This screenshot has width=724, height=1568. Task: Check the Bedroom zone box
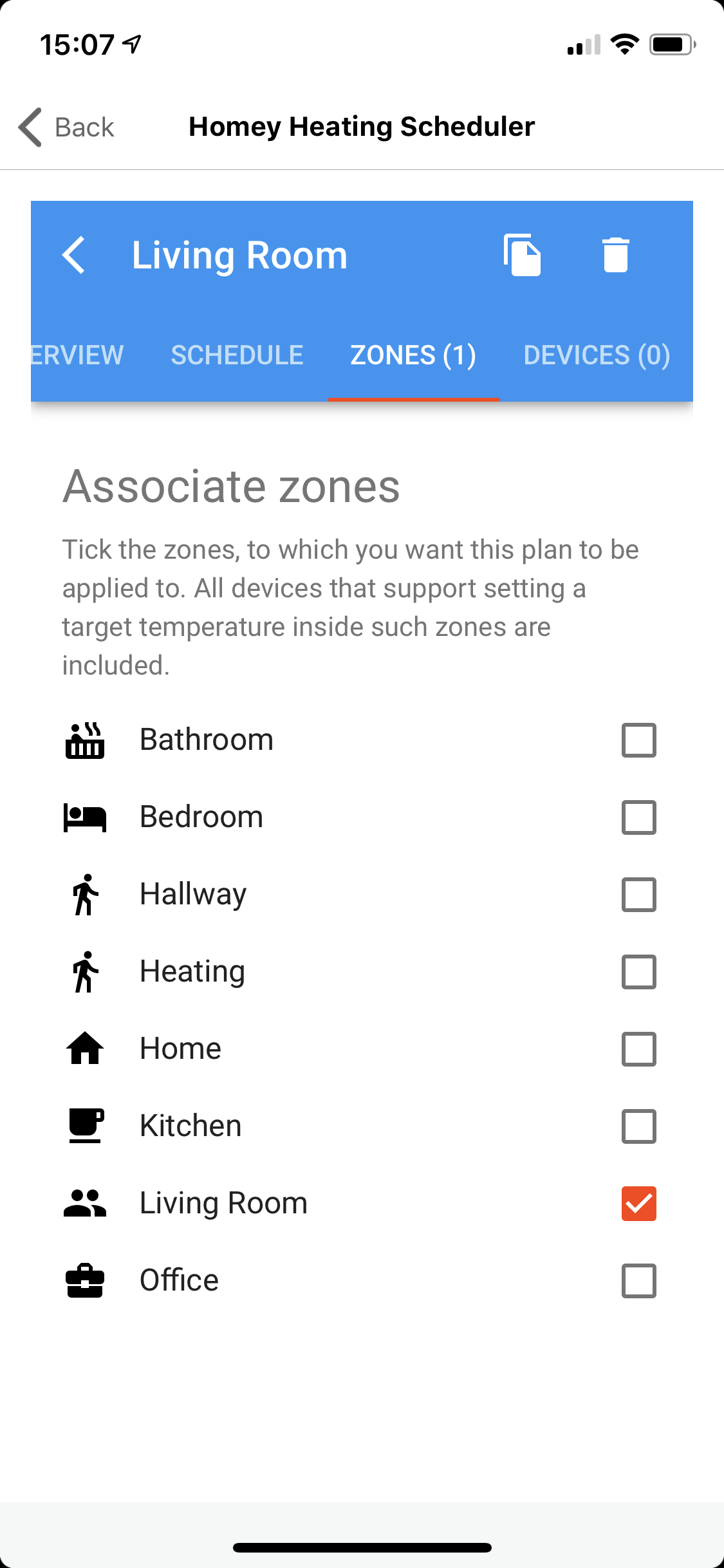tap(639, 817)
